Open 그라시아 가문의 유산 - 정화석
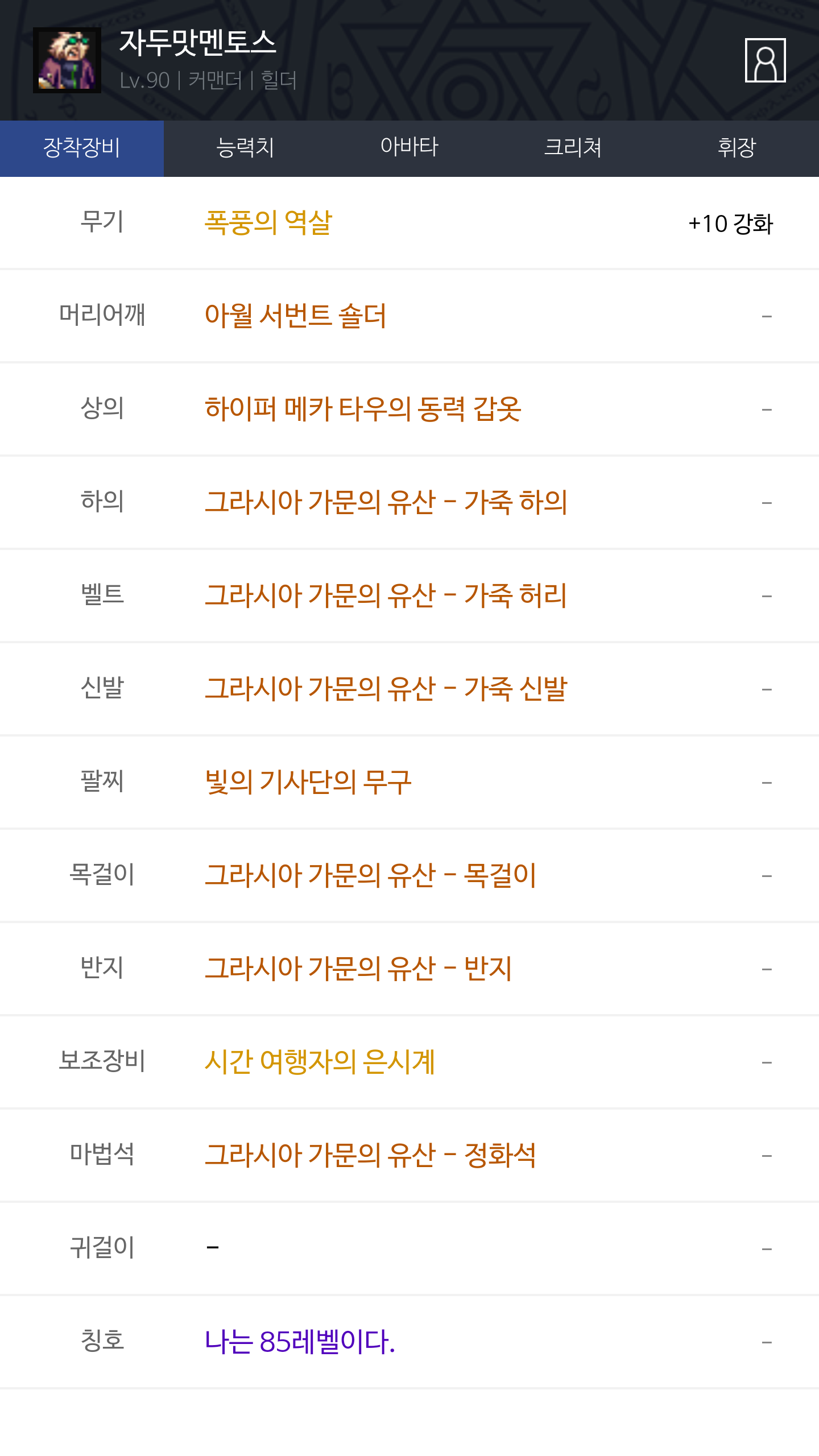This screenshot has width=819, height=1456. [x=370, y=1155]
